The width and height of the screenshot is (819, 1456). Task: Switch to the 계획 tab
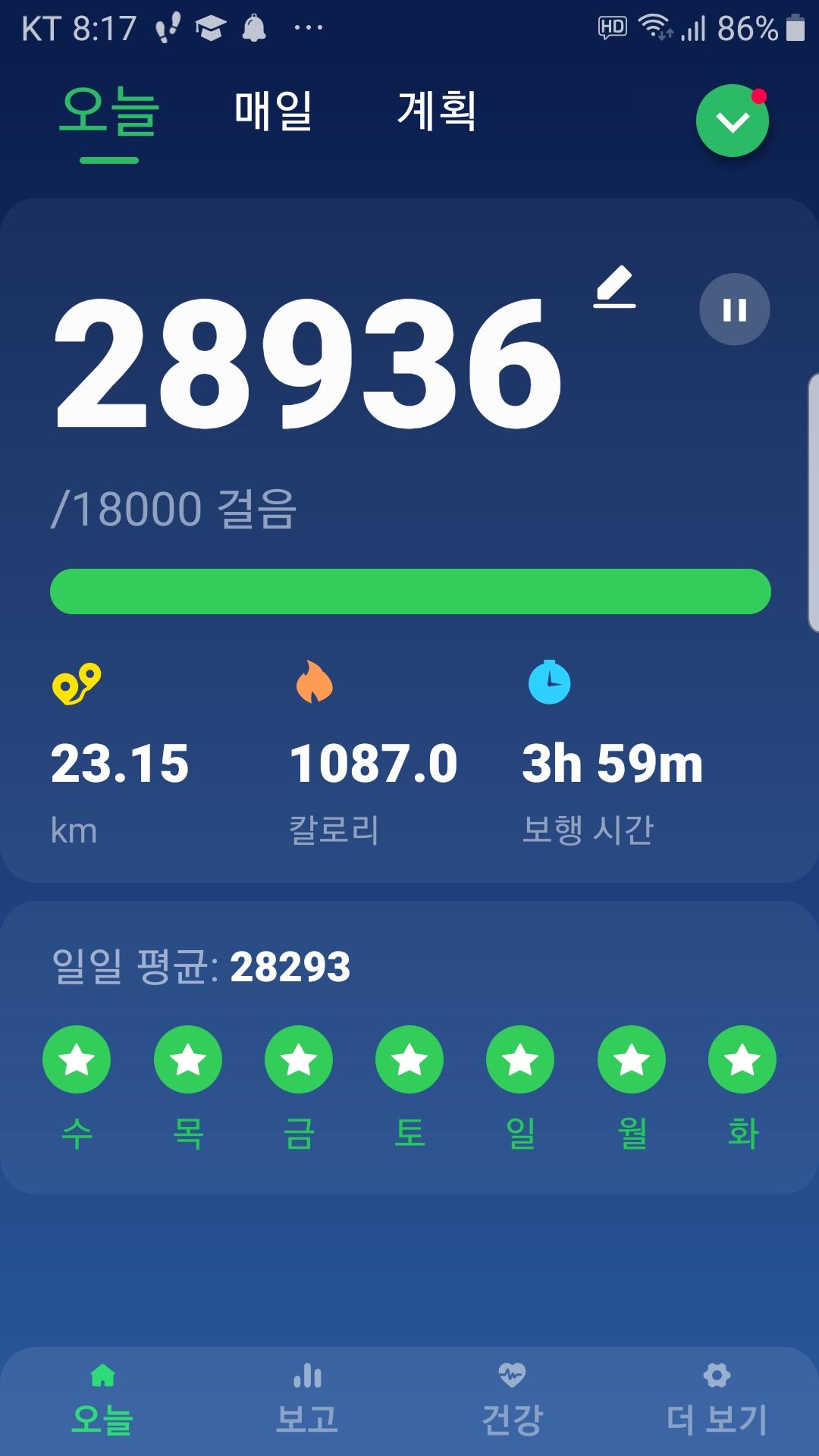click(437, 111)
